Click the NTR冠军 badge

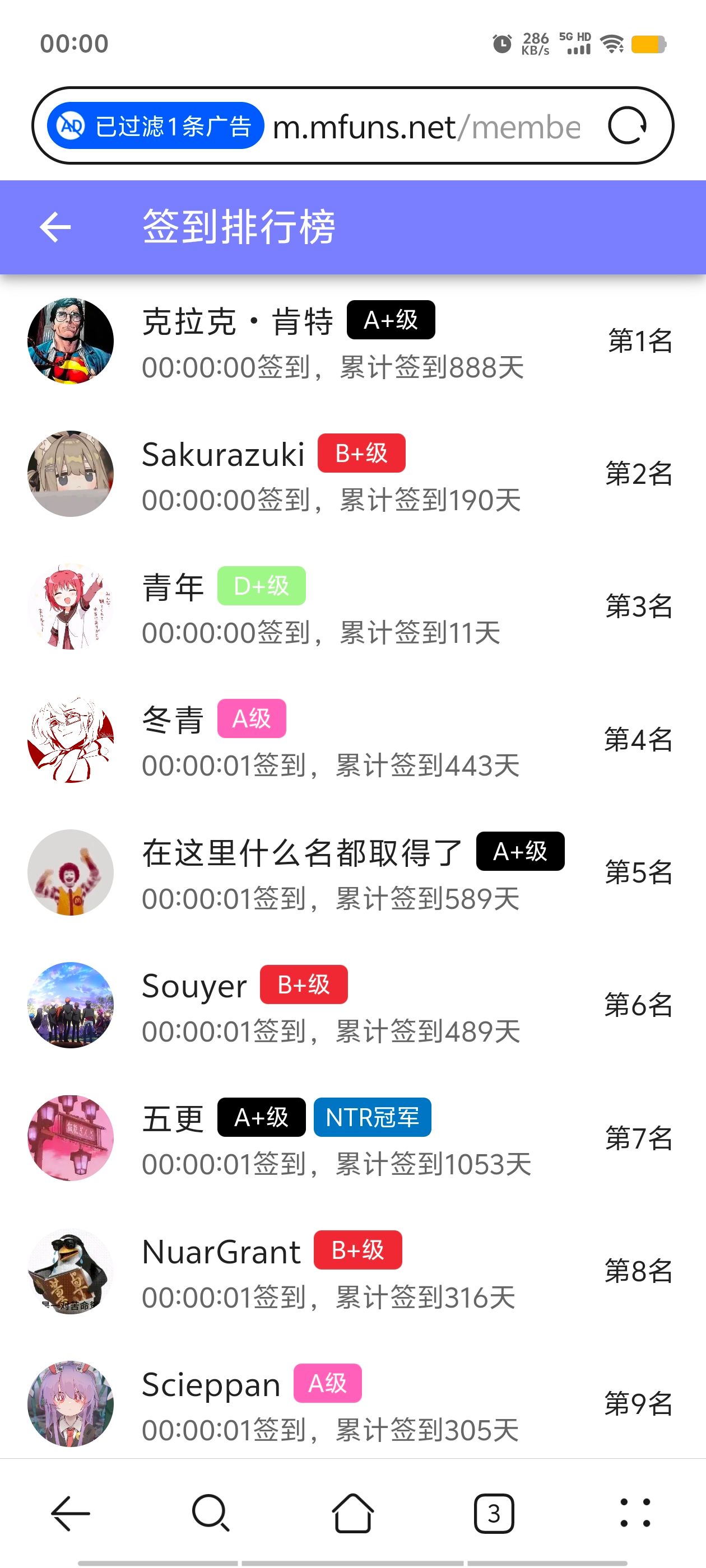pos(371,1118)
